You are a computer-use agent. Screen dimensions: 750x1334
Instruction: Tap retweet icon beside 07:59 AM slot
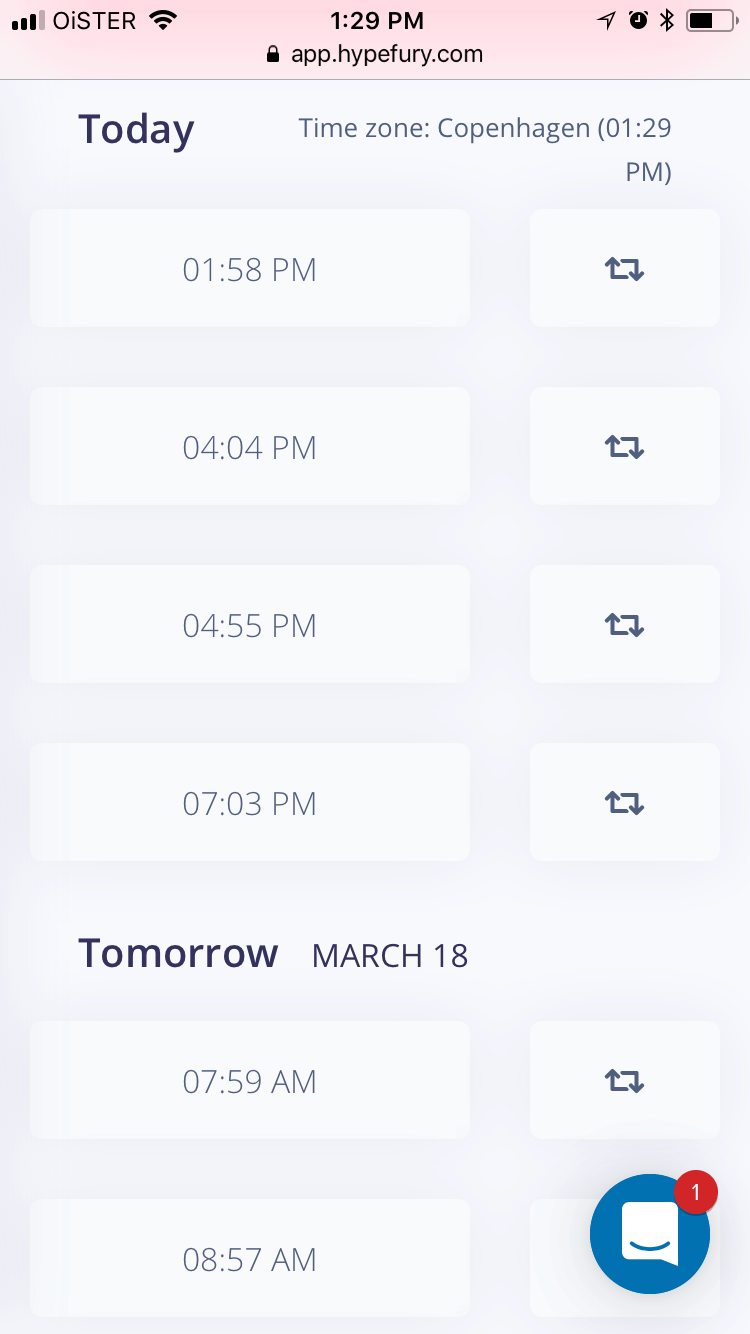pos(624,1080)
